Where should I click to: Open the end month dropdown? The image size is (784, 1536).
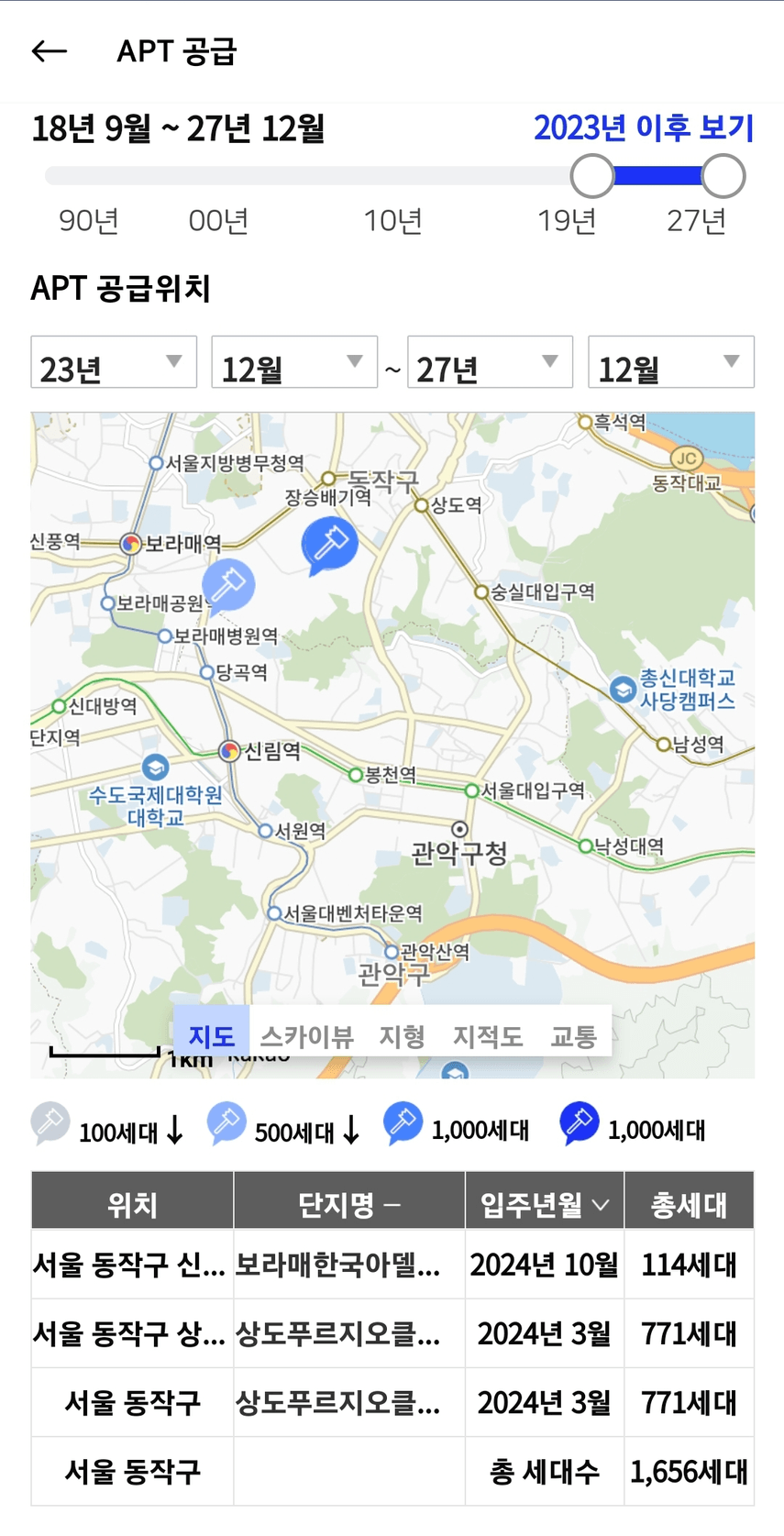(670, 362)
